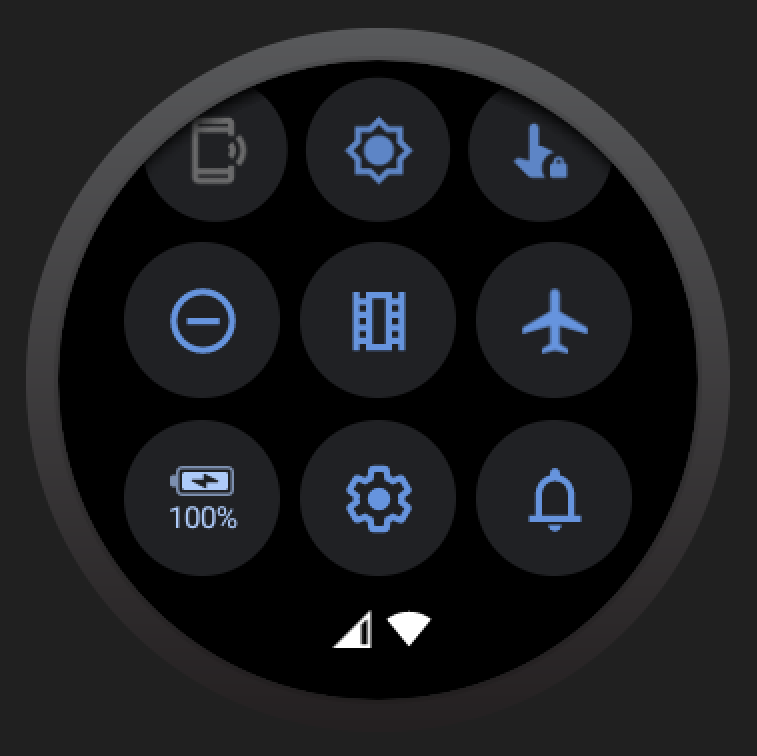Enable touch lock mode
Screen dimensions: 757x756
[541, 152]
